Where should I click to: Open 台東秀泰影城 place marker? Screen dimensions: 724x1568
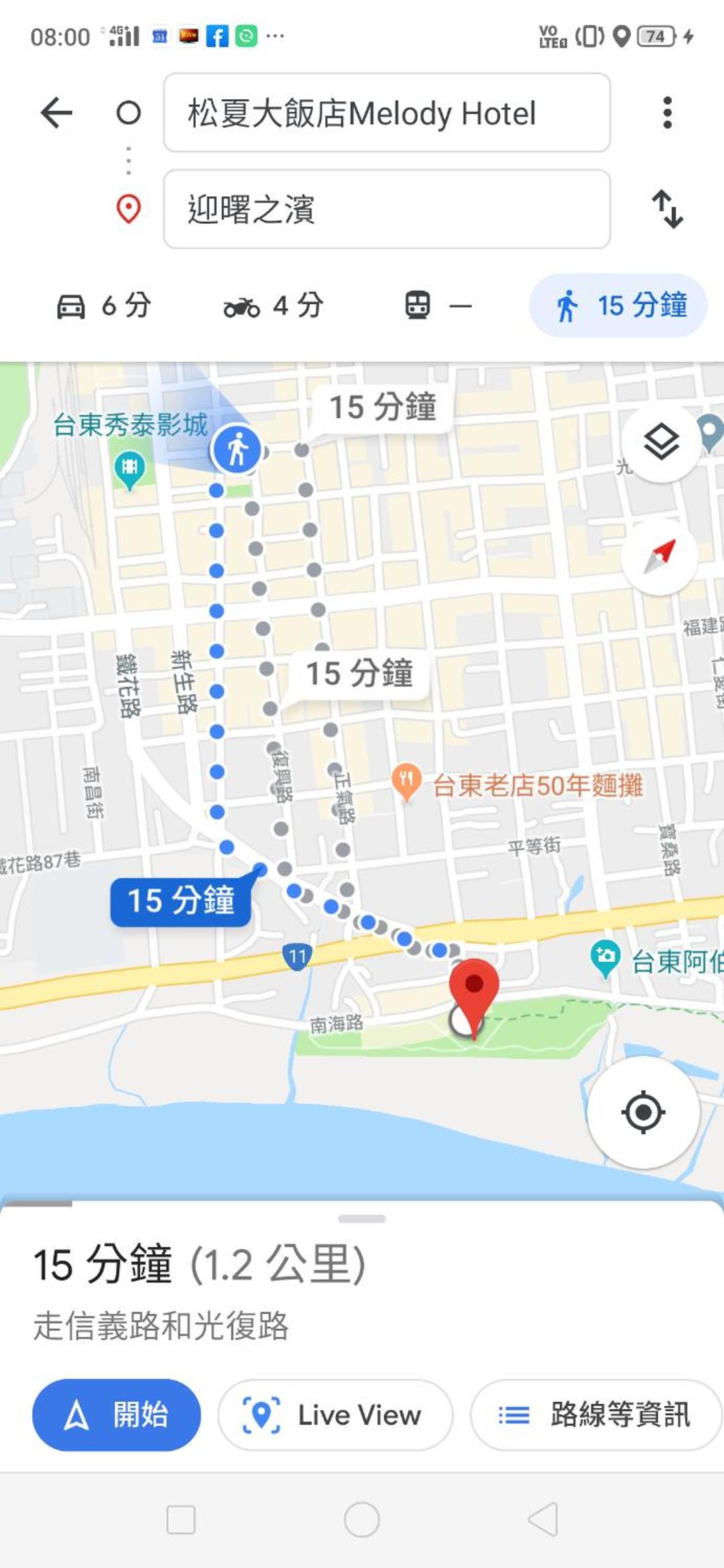click(x=129, y=468)
